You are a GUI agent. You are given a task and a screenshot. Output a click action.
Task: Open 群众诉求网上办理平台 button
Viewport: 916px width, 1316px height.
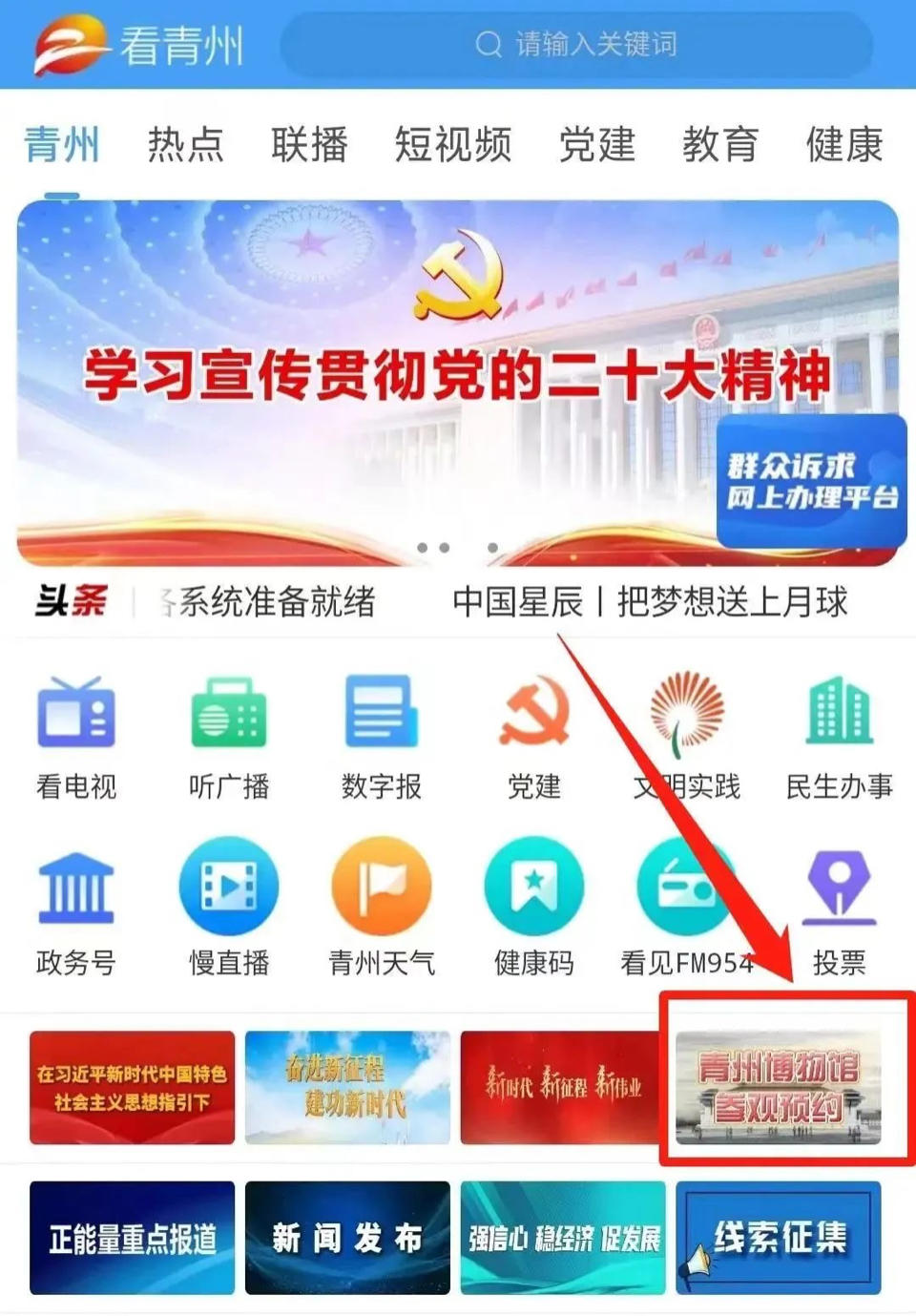point(811,482)
